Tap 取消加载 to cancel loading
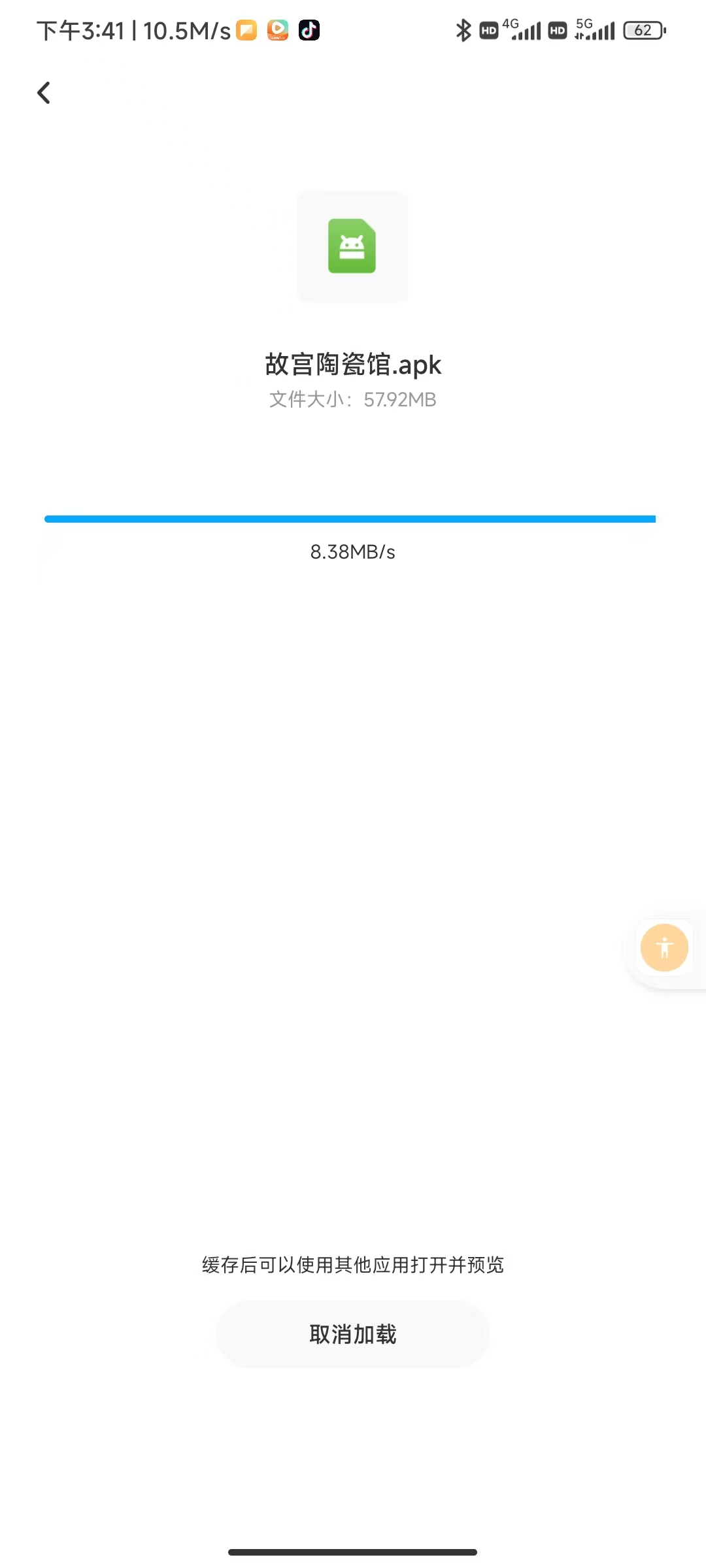 pyautogui.click(x=353, y=1334)
